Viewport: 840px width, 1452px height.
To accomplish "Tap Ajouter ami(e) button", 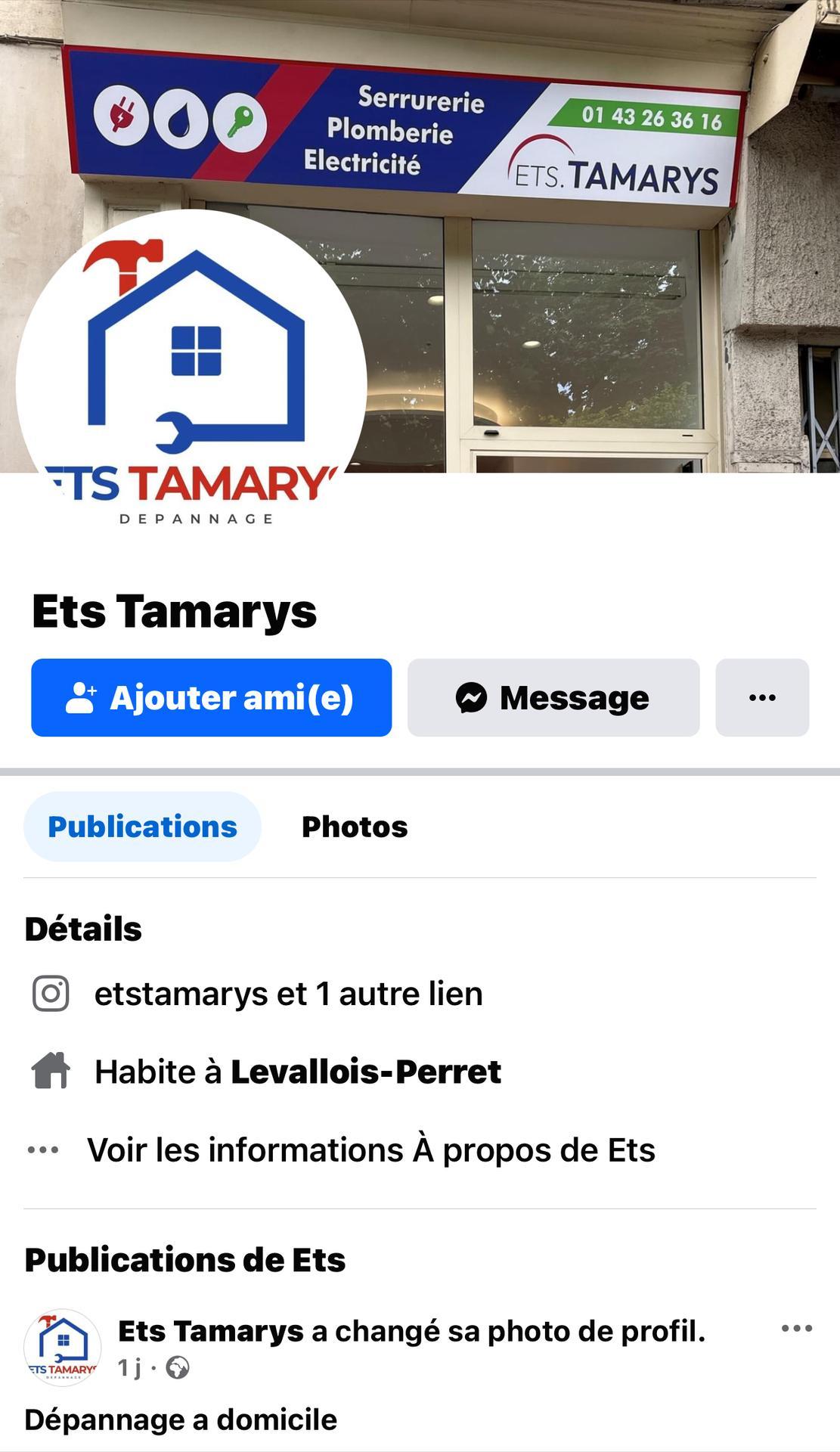I will coord(211,697).
